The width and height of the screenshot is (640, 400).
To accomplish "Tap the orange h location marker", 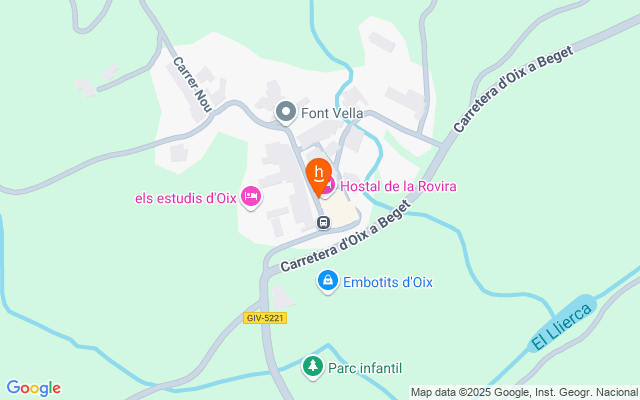I will click(318, 177).
